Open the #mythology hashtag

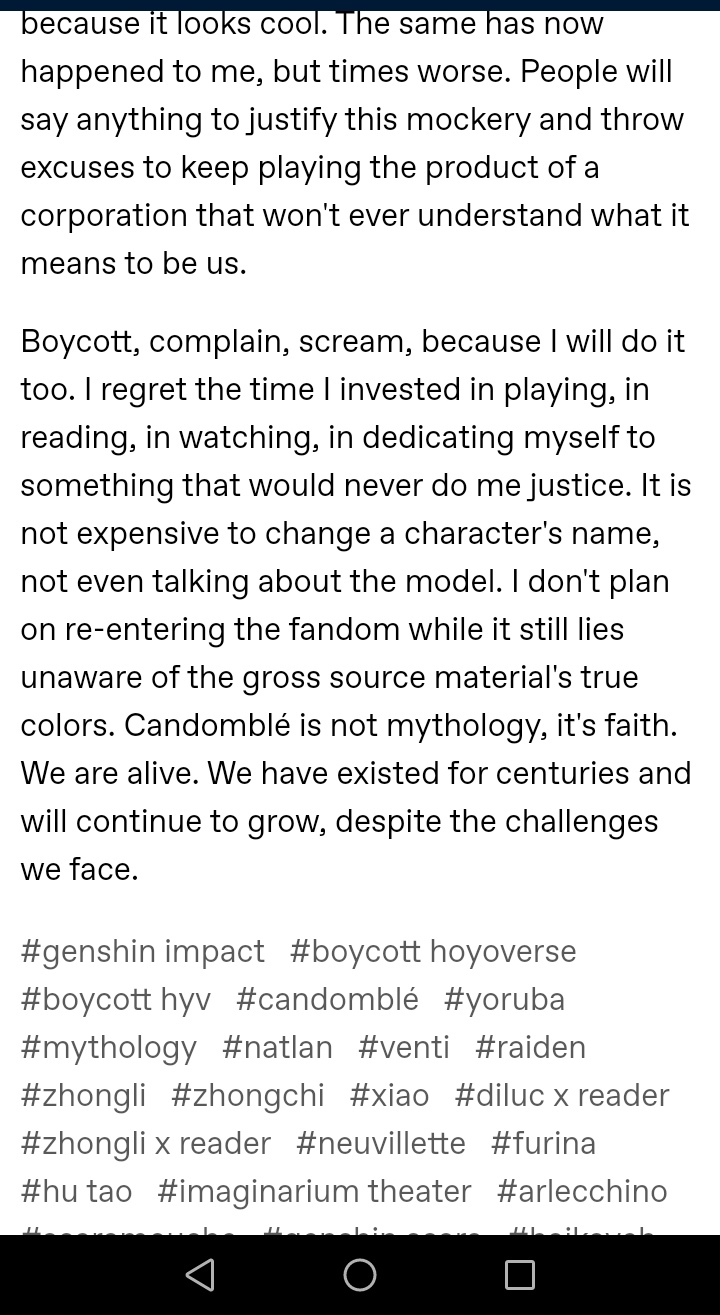point(108,1047)
